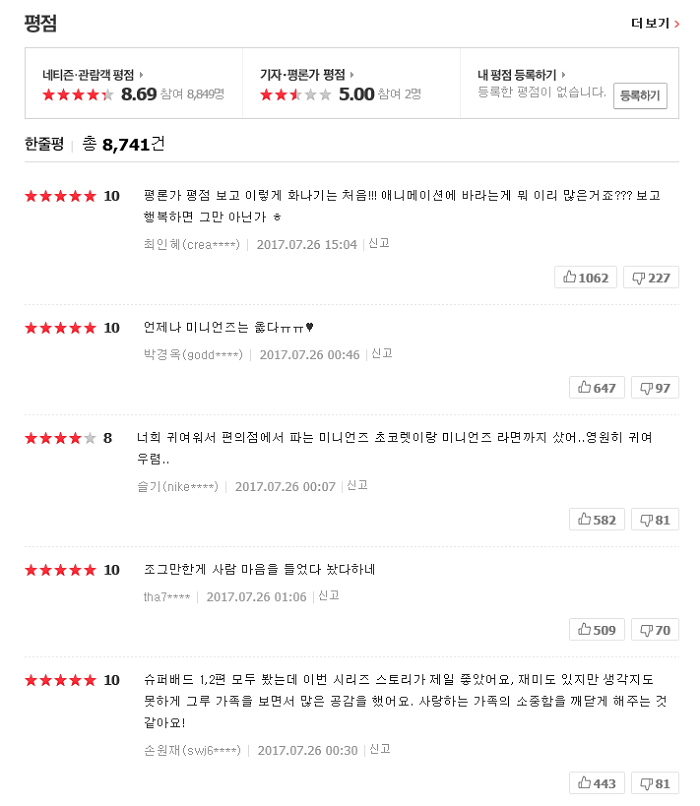The height and width of the screenshot is (806, 700).
Task: Dislike tha7's review with 70 dislikes
Action: pos(654,629)
